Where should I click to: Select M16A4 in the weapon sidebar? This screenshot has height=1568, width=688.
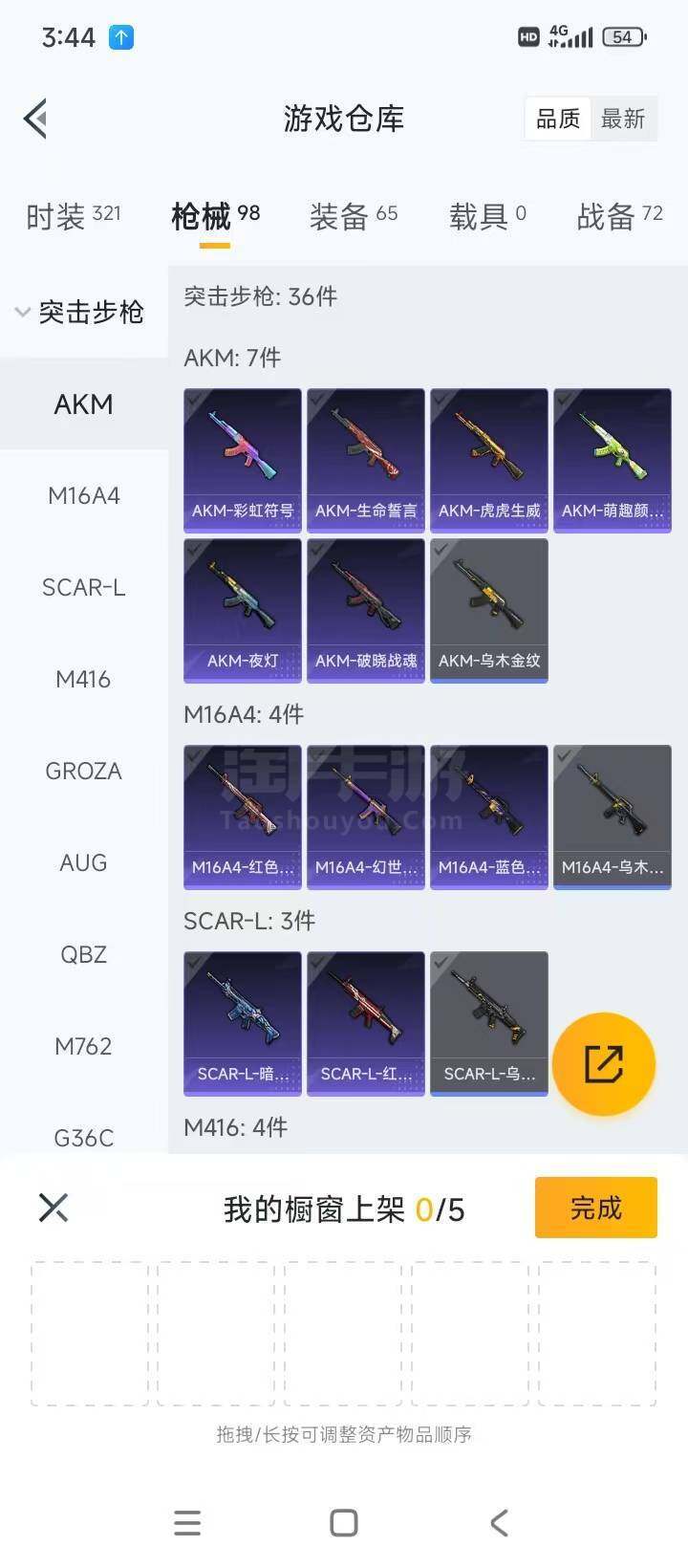pyautogui.click(x=84, y=495)
